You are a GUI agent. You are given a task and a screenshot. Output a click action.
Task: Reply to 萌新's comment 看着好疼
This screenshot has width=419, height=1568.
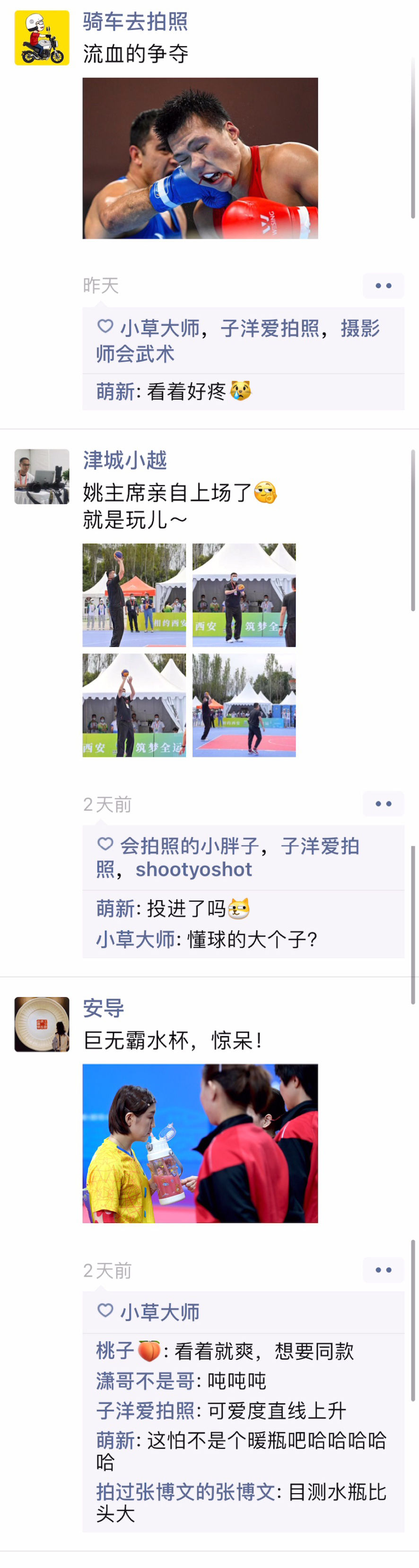tap(186, 391)
